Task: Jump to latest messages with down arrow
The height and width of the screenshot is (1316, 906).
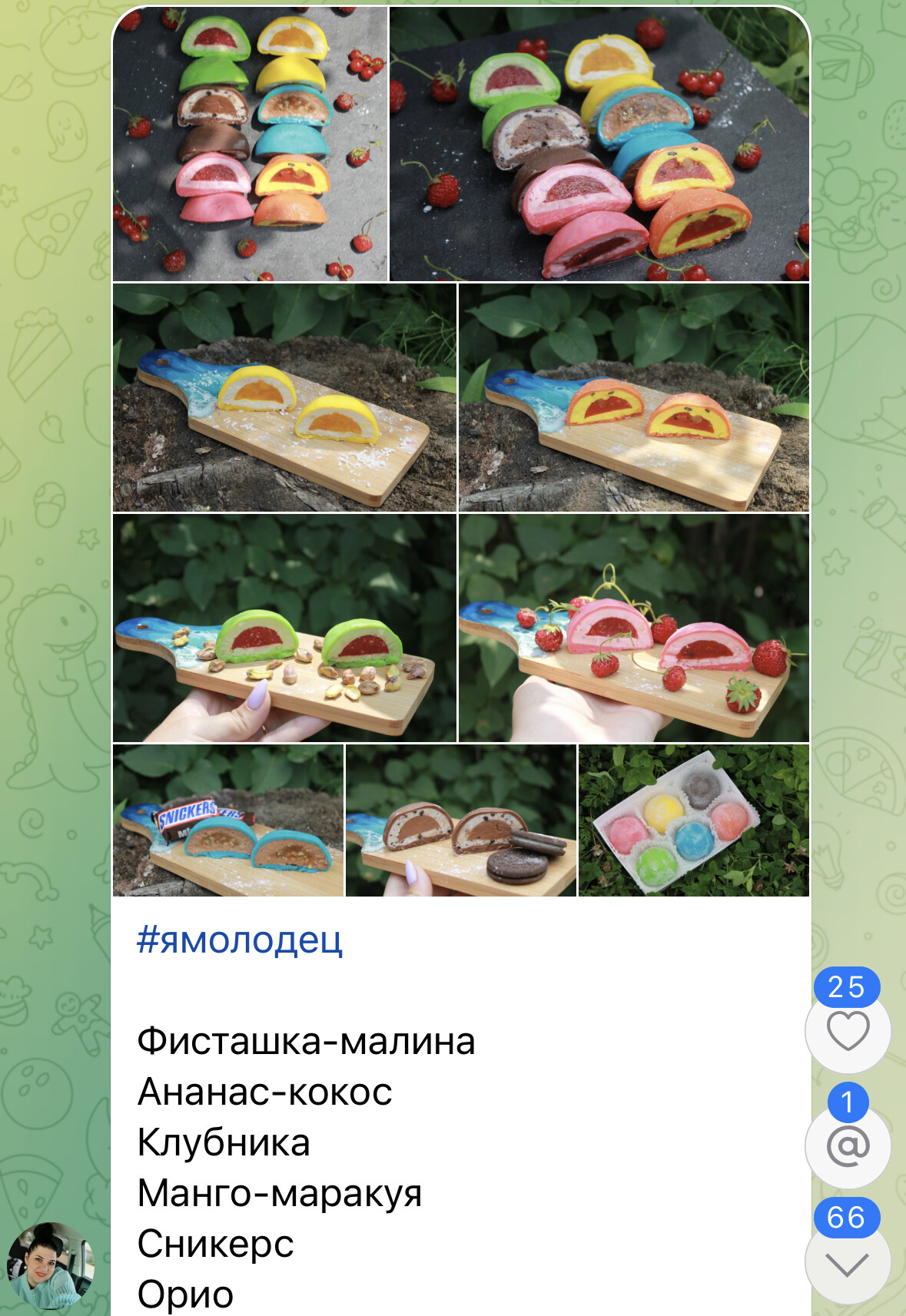Action: 848,1264
